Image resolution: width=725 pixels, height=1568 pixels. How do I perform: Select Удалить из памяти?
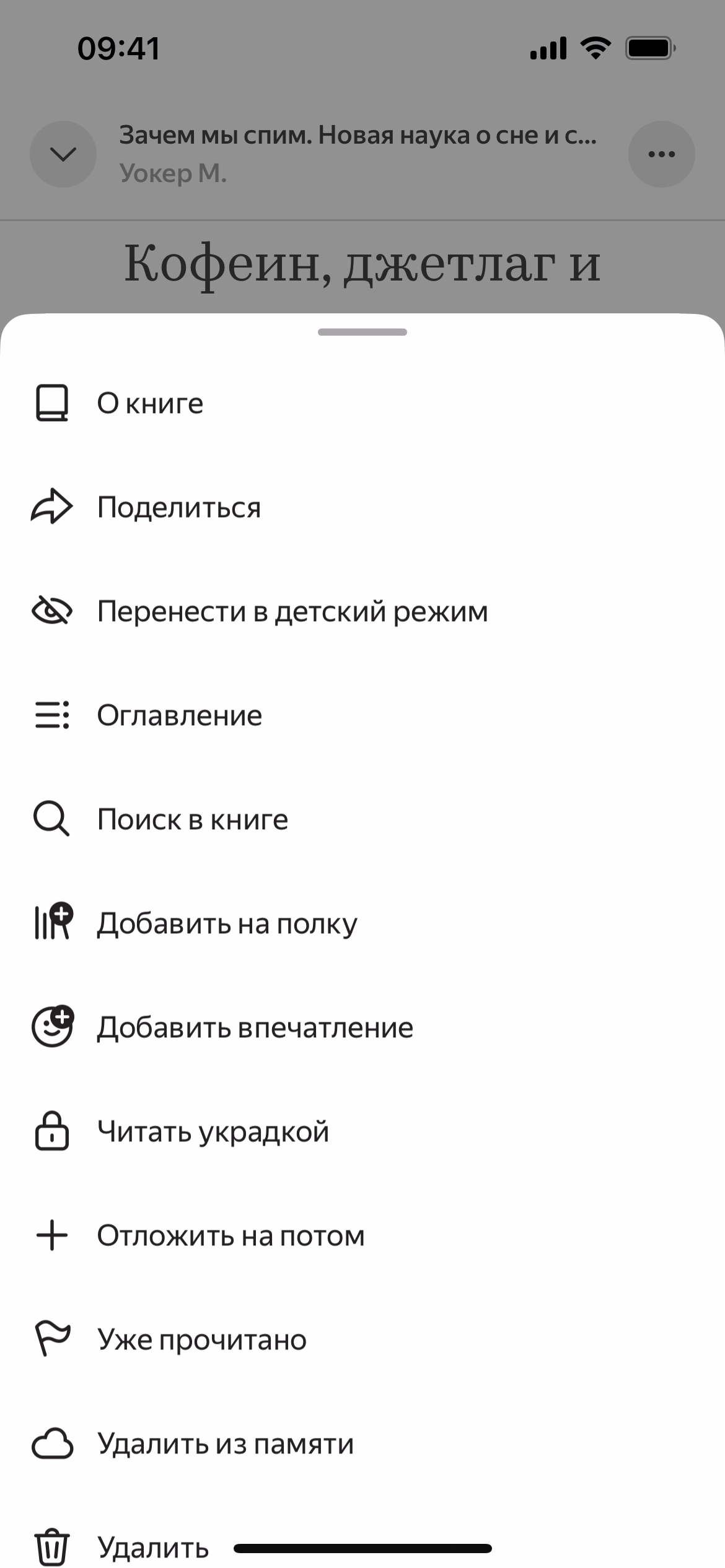click(x=225, y=1444)
